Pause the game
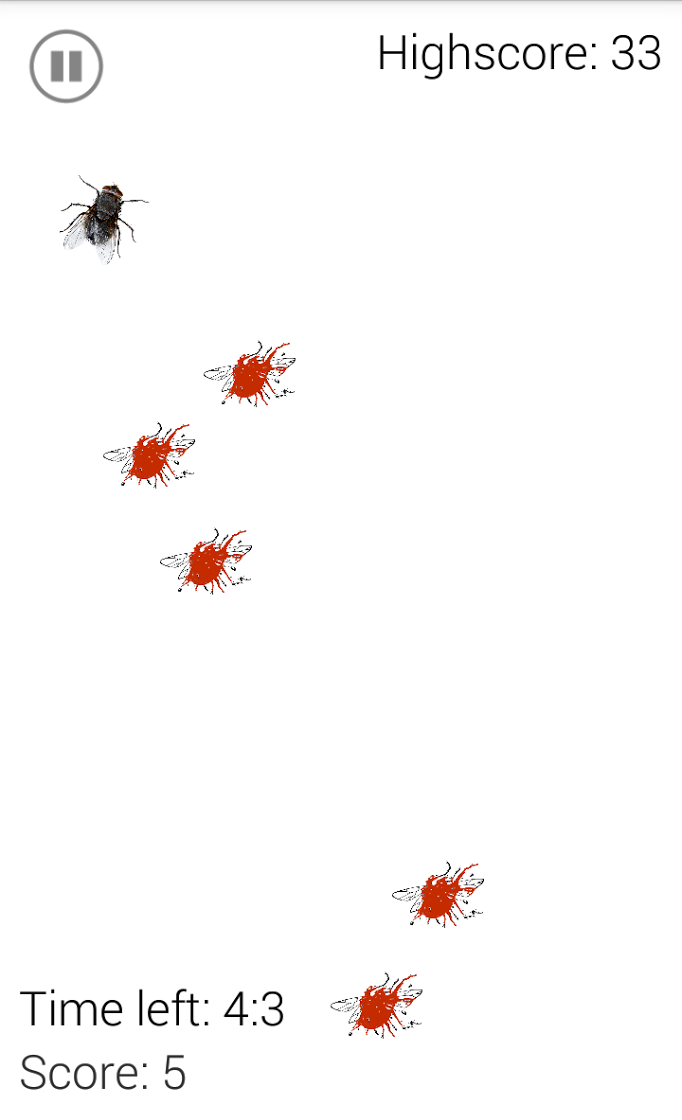This screenshot has width=682, height=1120. click(x=66, y=66)
